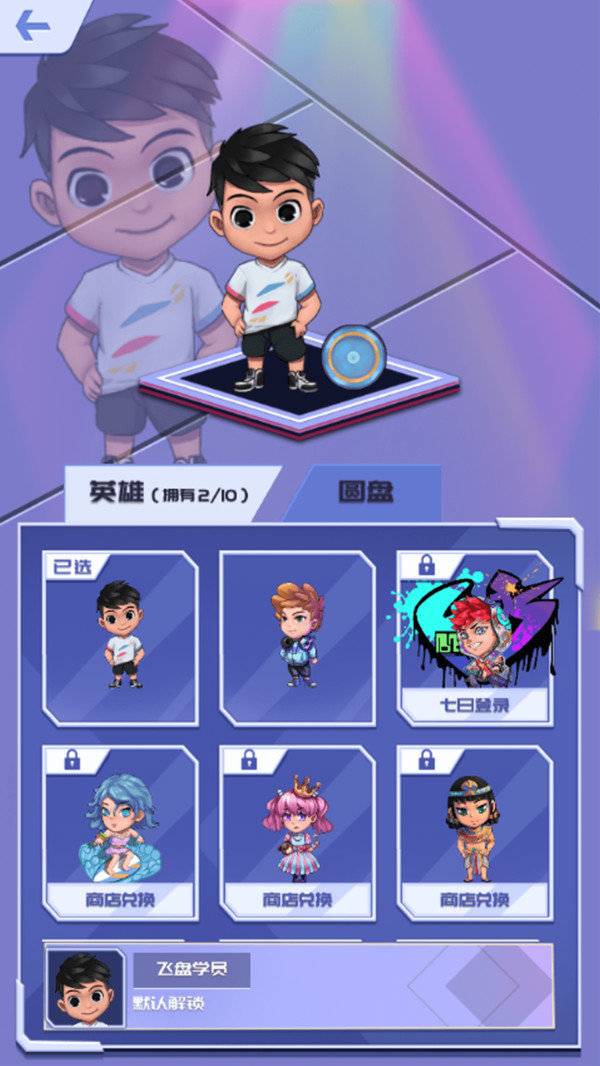The width and height of the screenshot is (600, 1066).
Task: Switch to the 圆盘 disc tab
Action: tap(367, 492)
